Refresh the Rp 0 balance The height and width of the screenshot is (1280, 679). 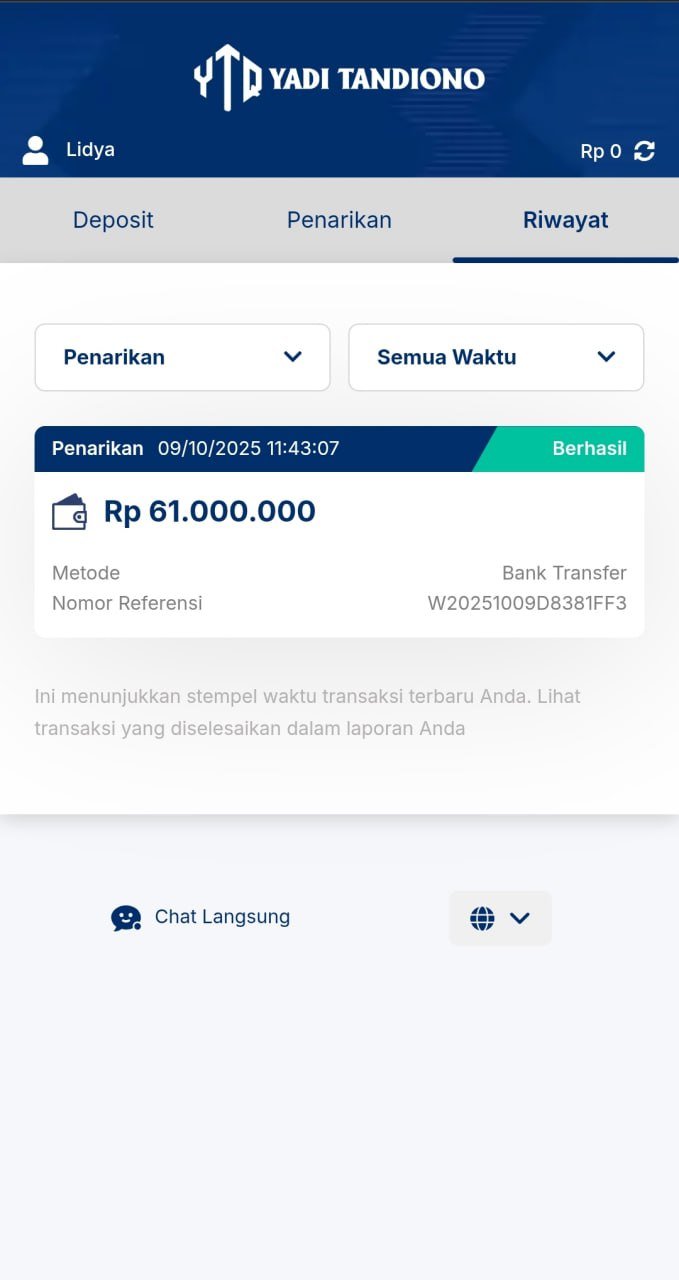tap(645, 151)
